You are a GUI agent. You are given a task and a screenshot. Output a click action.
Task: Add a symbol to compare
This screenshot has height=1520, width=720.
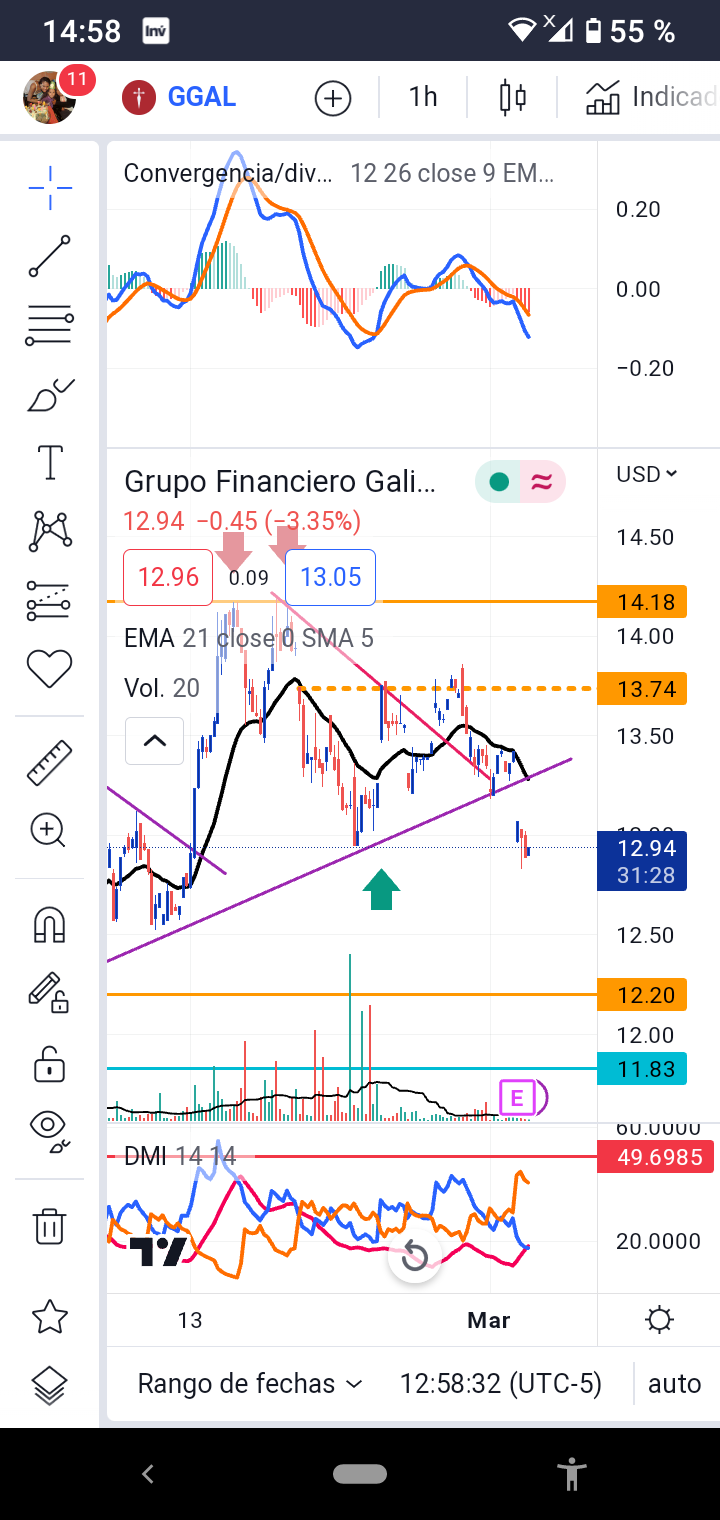333,98
